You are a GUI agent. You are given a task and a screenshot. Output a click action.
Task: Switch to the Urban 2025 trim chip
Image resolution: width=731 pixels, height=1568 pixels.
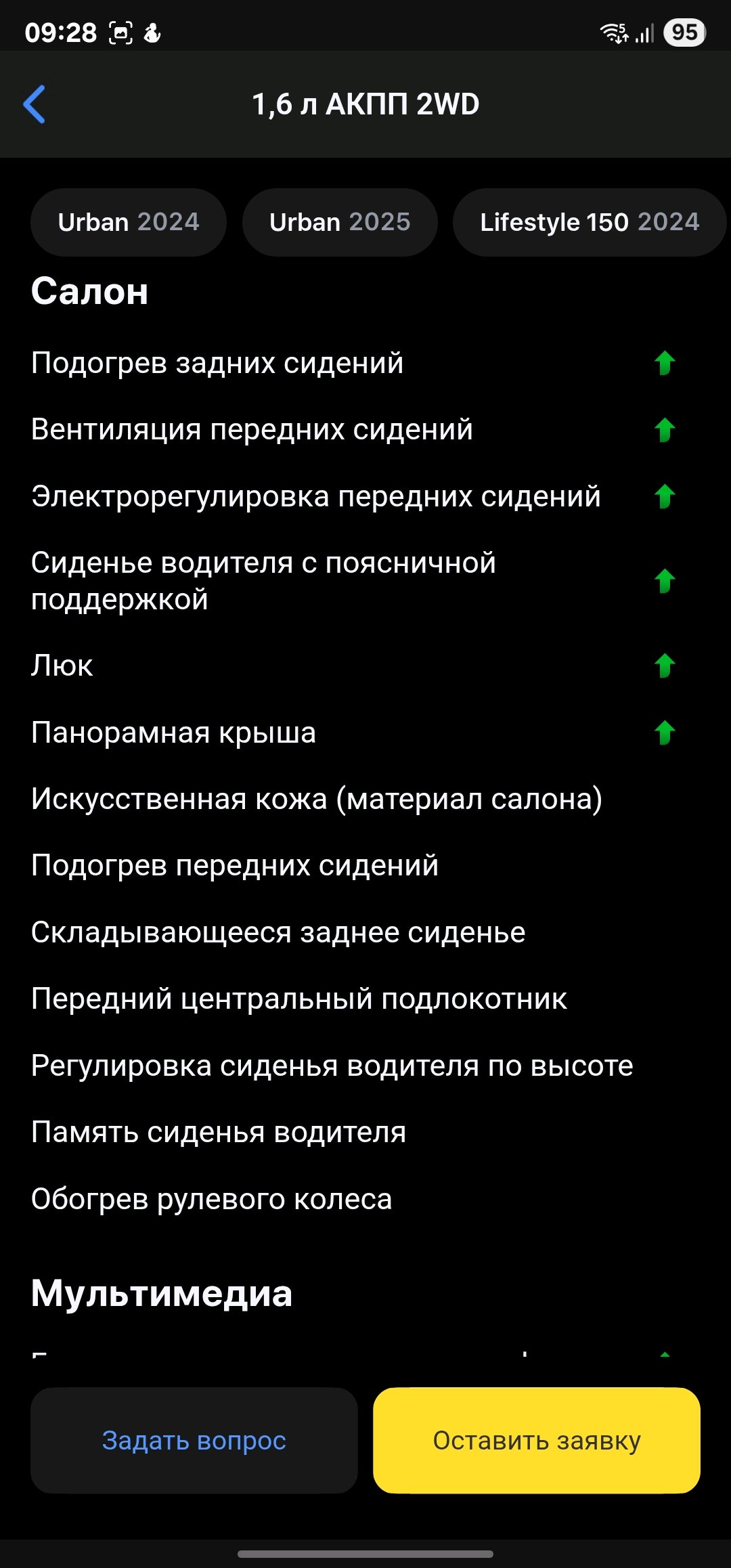pos(340,222)
